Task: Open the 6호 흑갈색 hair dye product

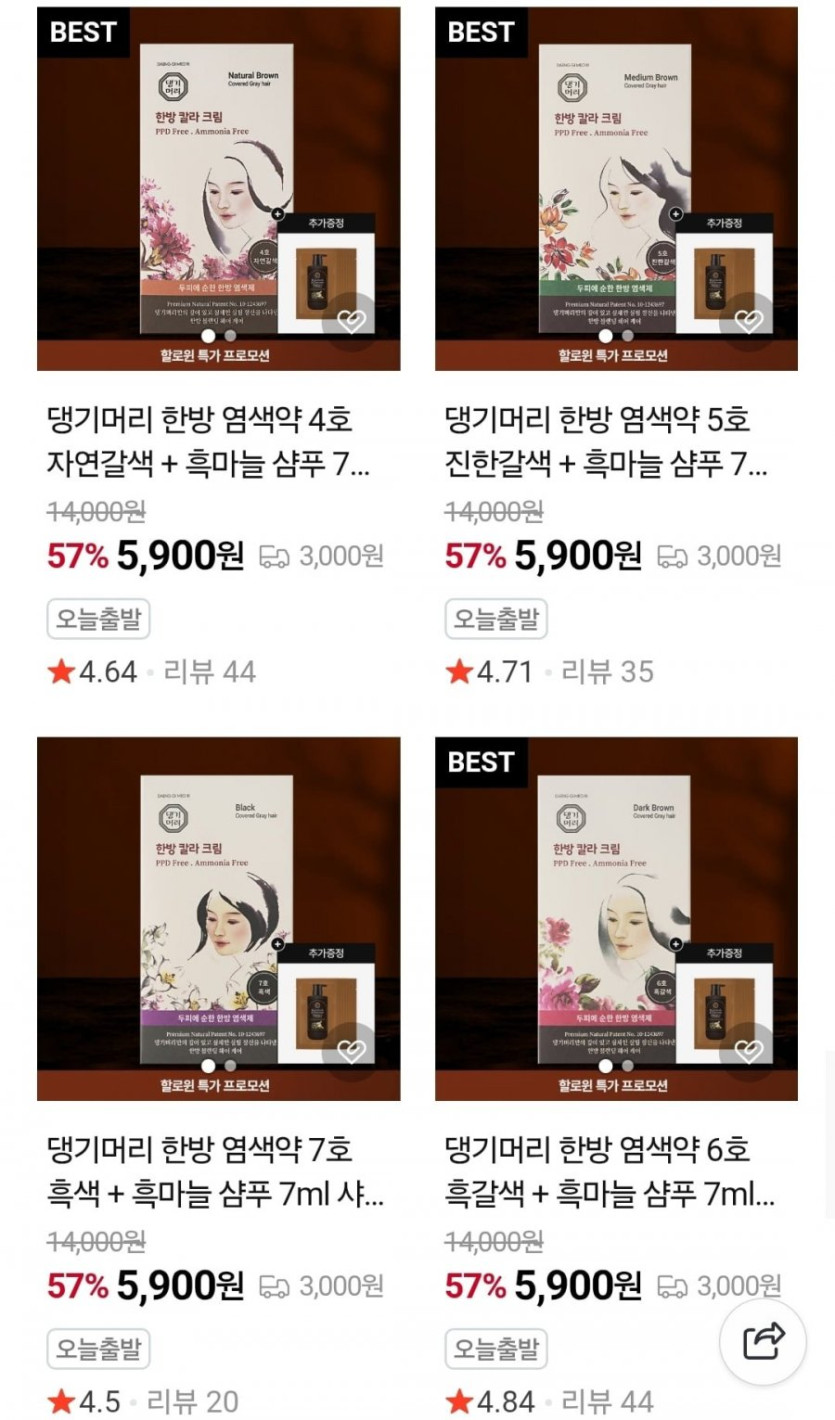Action: [x=616, y=919]
